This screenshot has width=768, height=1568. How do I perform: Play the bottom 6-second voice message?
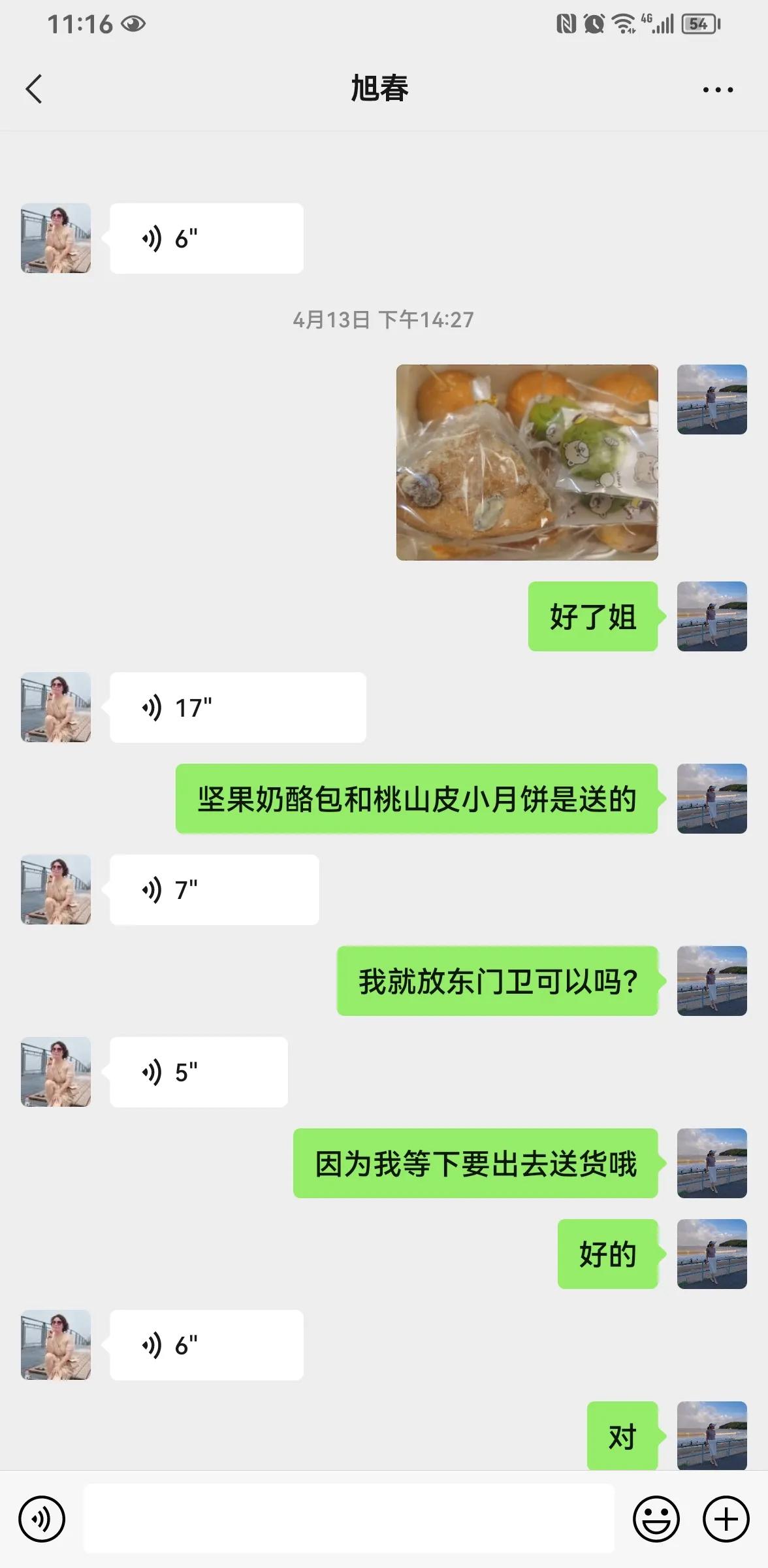coord(206,1346)
